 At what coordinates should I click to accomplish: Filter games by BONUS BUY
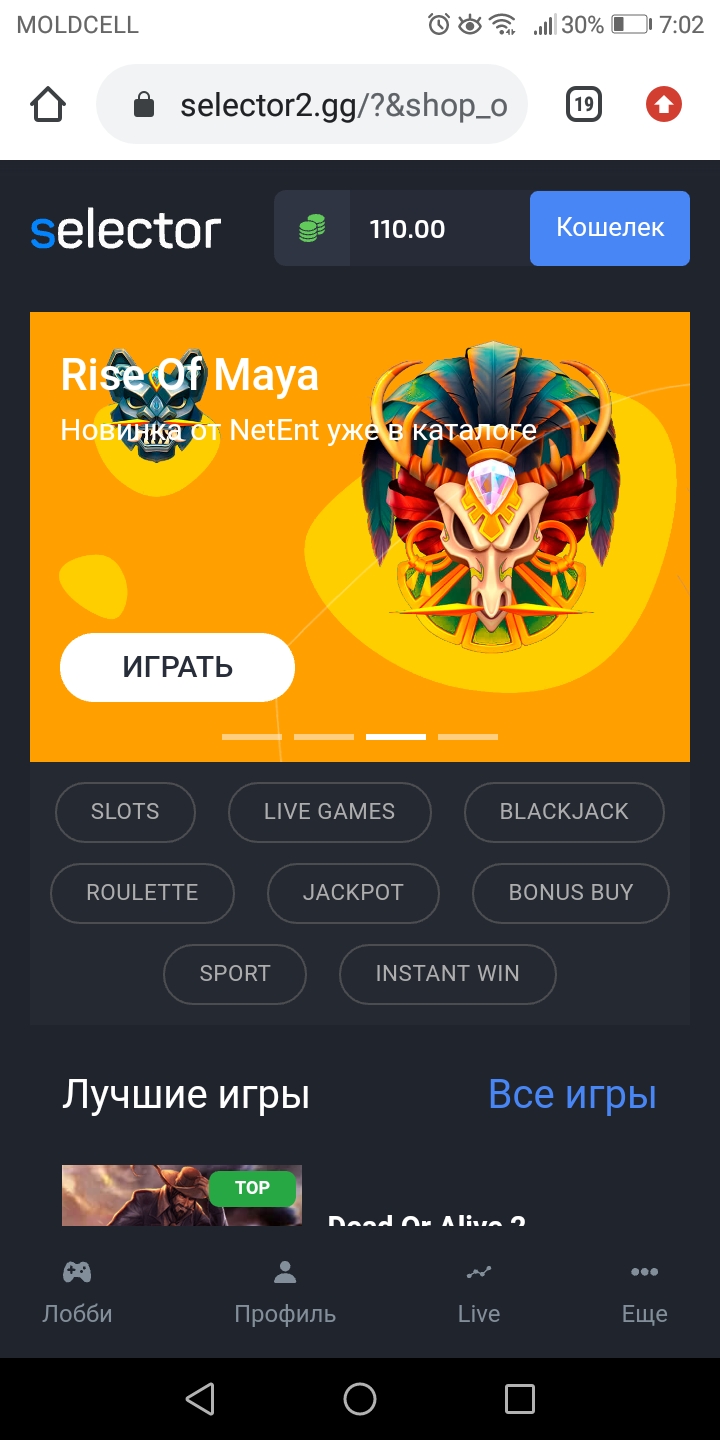tap(570, 893)
